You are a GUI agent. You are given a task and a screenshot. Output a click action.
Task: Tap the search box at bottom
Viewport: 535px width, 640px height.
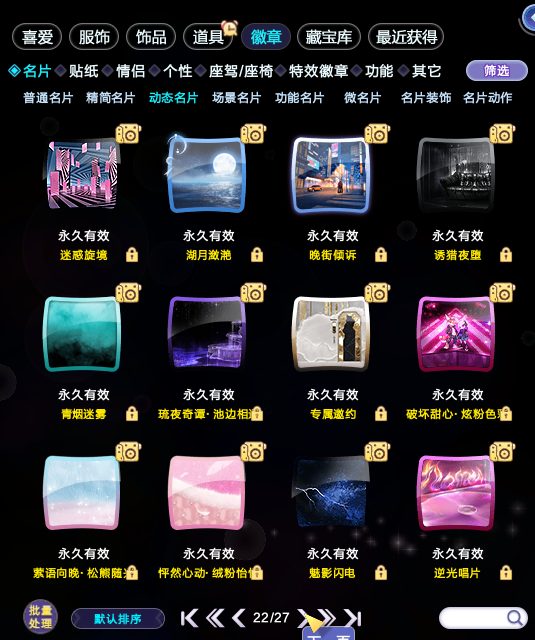tap(482, 618)
